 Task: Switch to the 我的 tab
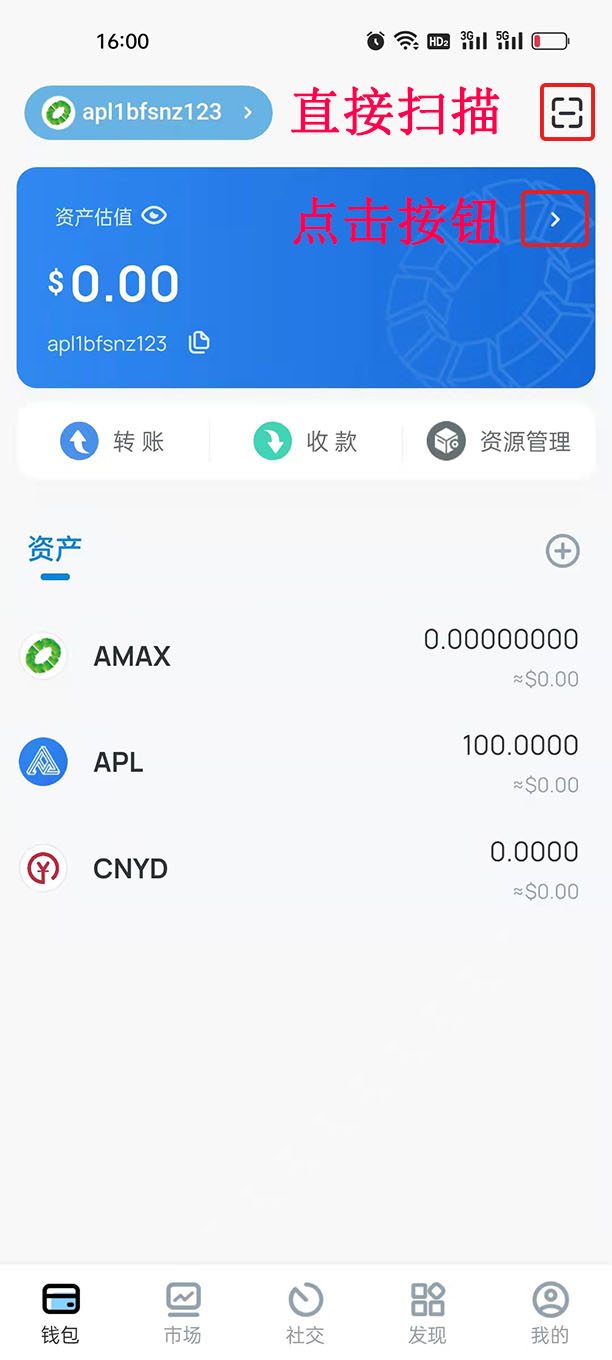549,1312
